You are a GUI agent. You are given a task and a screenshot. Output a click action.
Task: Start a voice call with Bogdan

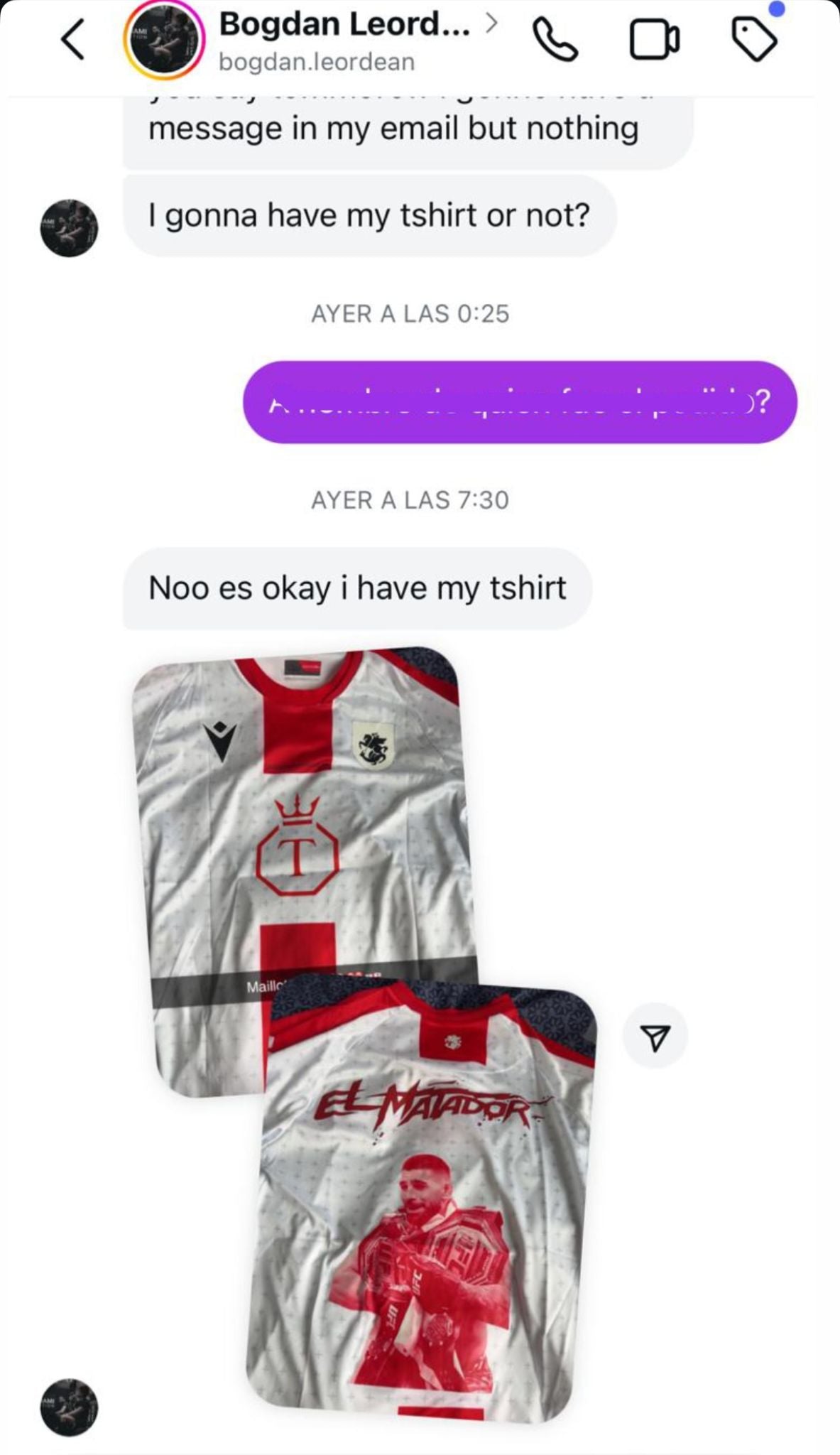[x=555, y=40]
